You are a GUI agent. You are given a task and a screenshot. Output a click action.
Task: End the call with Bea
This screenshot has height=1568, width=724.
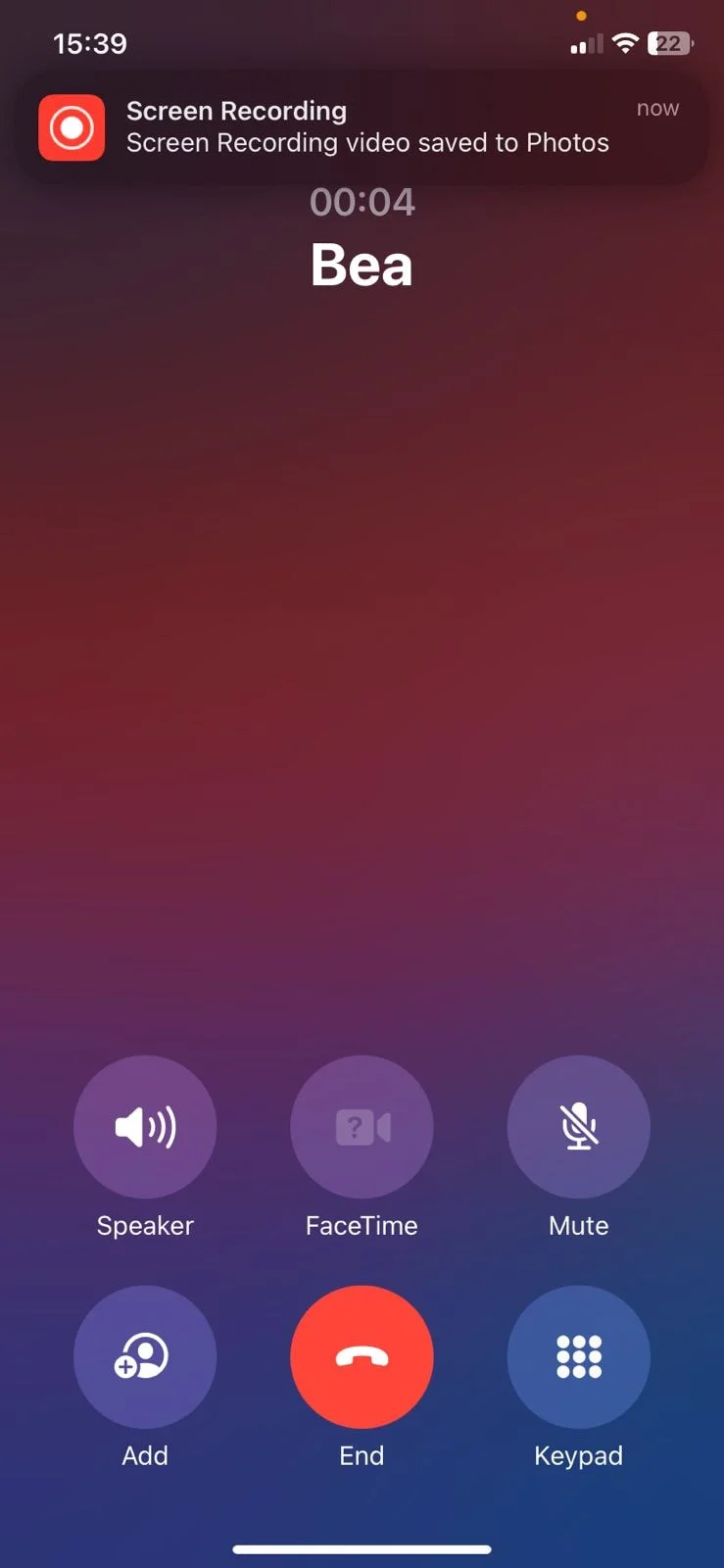click(362, 1356)
